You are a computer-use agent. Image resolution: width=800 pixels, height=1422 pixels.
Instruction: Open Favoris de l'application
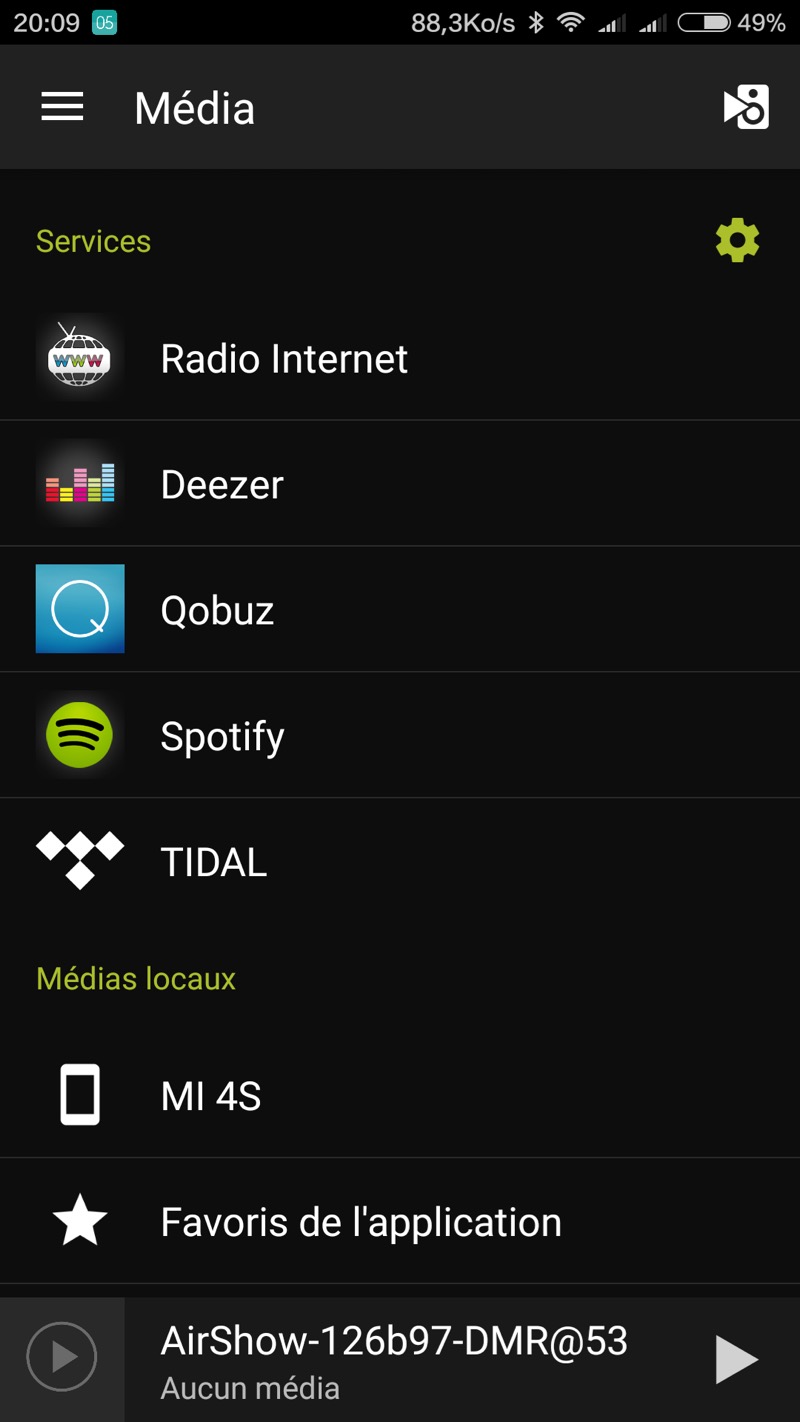(360, 1222)
